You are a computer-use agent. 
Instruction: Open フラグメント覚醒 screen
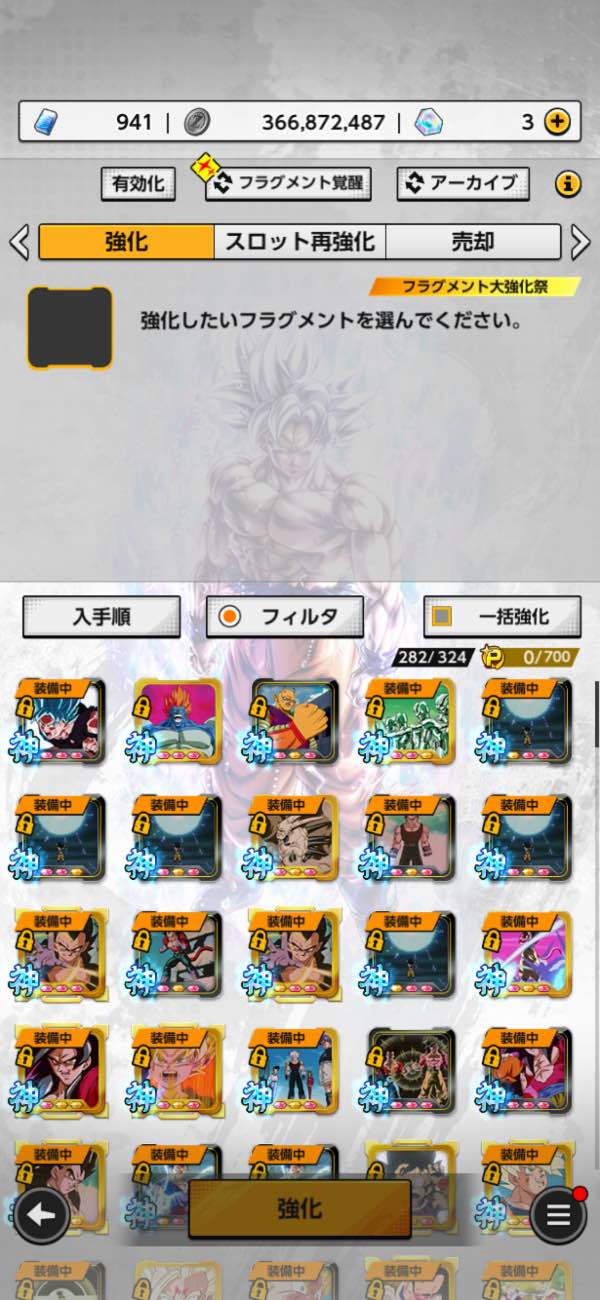point(288,183)
